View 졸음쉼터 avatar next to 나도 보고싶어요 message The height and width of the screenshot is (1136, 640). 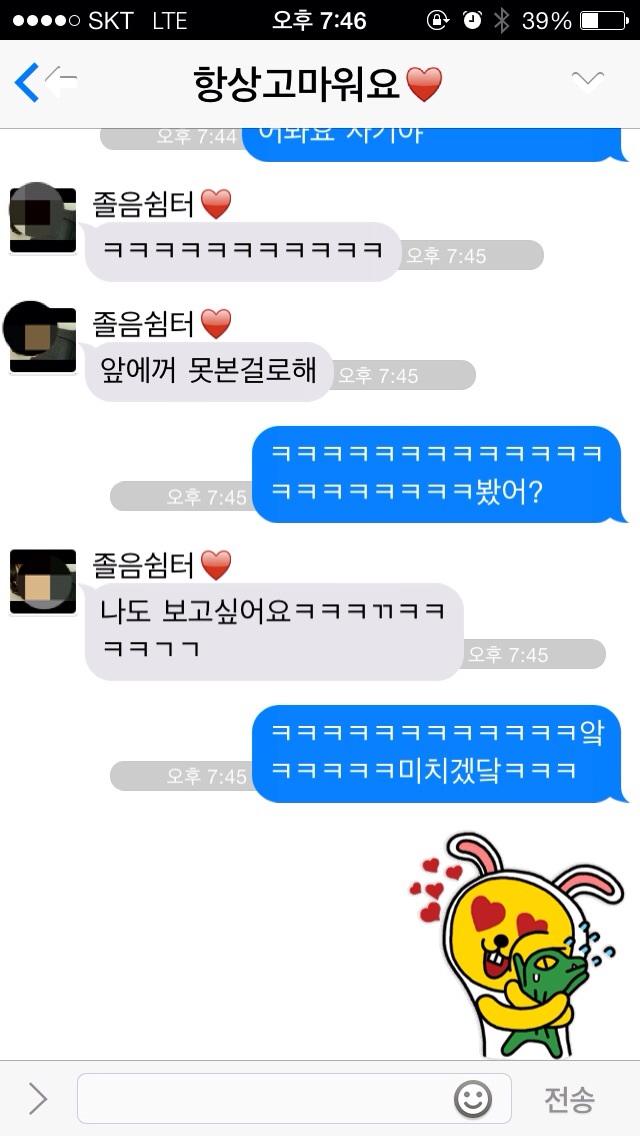click(43, 581)
